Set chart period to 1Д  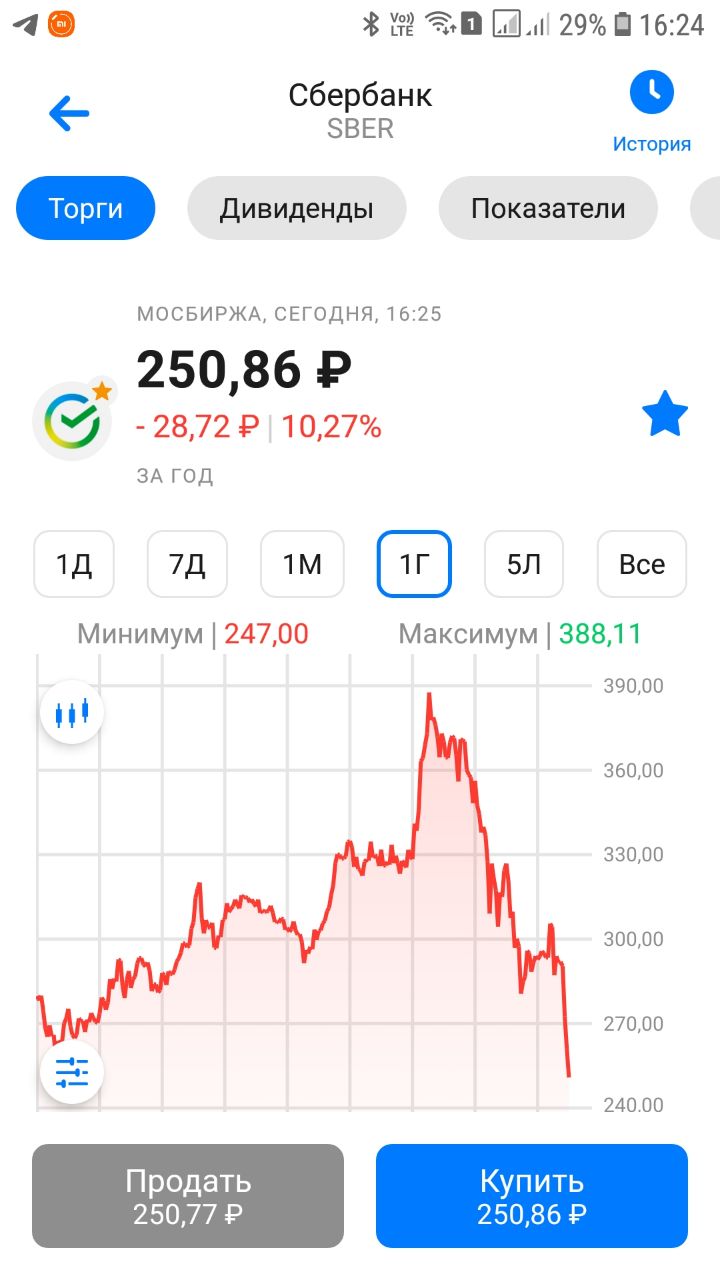[74, 564]
